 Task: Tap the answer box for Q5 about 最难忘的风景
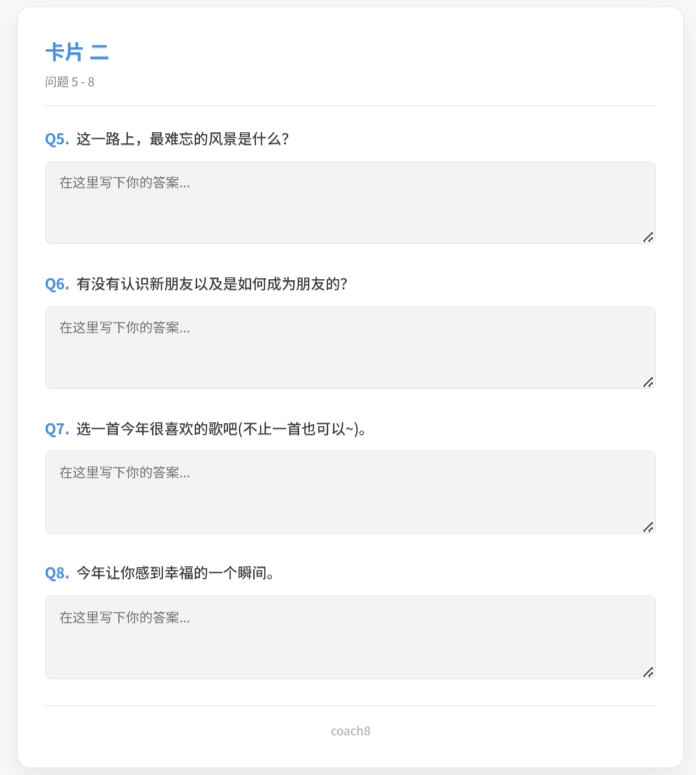tap(350, 203)
